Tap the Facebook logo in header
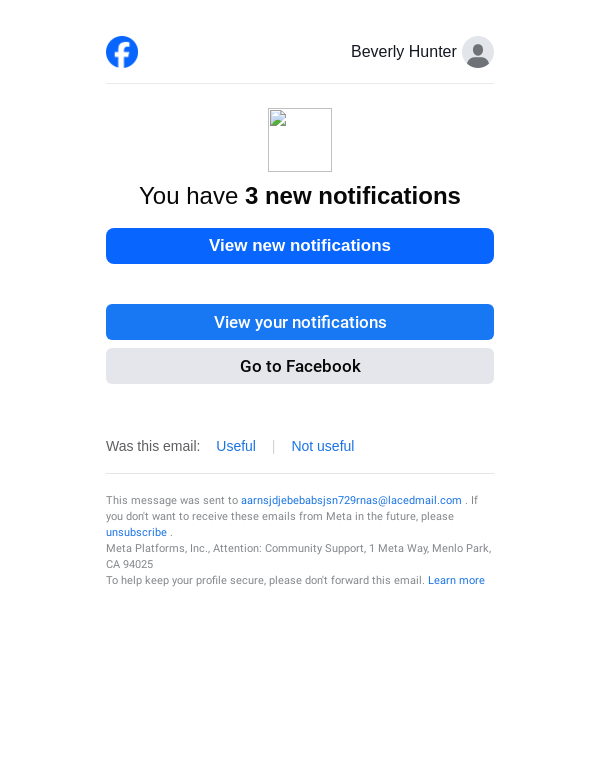The width and height of the screenshot is (600, 768). (x=122, y=52)
